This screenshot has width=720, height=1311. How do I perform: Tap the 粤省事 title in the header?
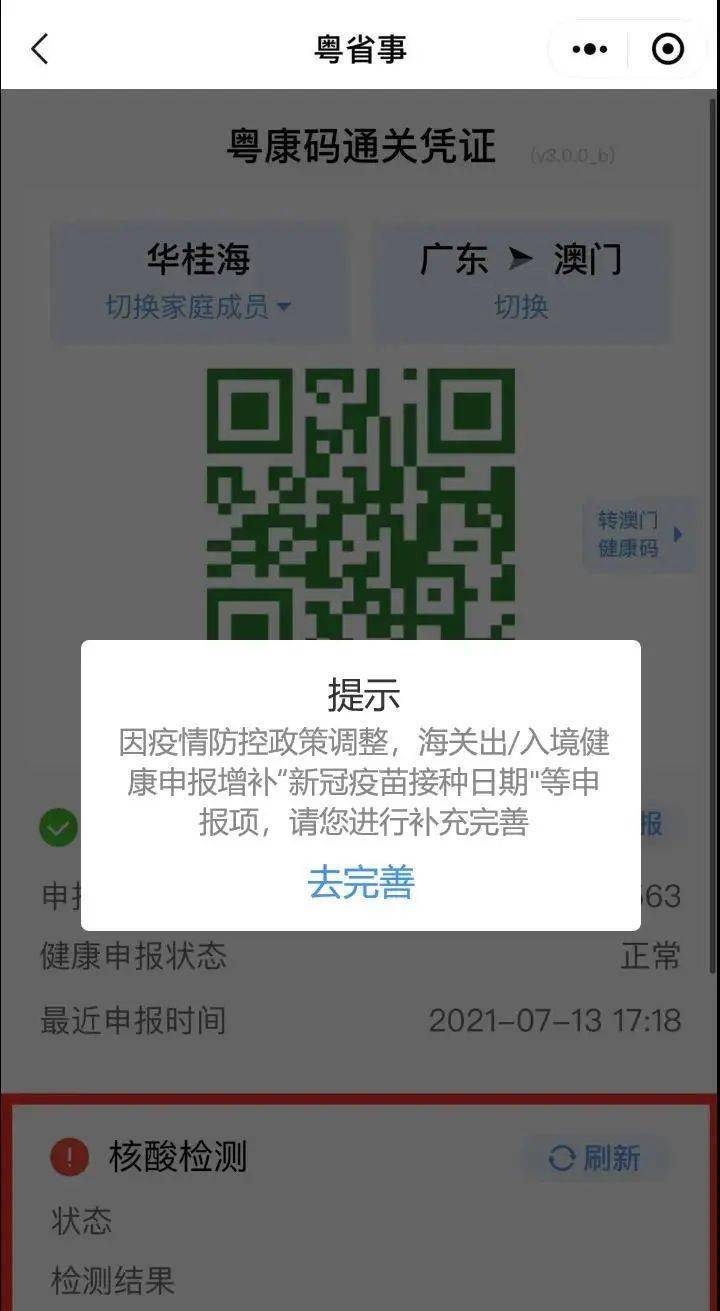pos(360,48)
